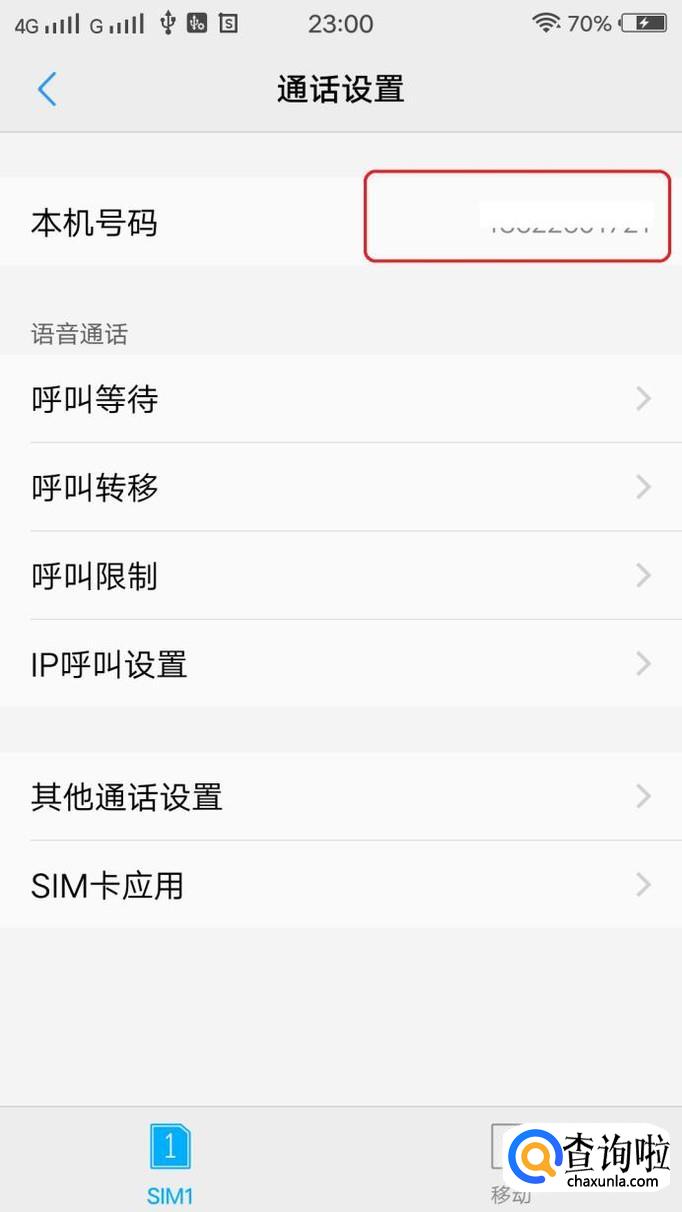Open the 本机号码 row
Image resolution: width=682 pixels, height=1212 pixels.
point(340,222)
